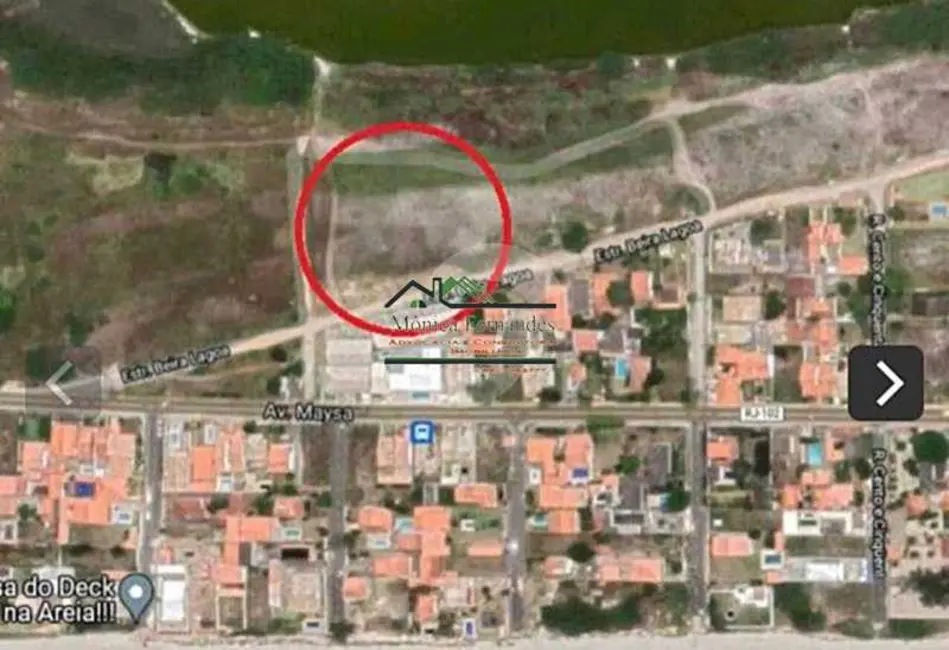
Task: Go back to the previous photo
Action: pyautogui.click(x=60, y=383)
